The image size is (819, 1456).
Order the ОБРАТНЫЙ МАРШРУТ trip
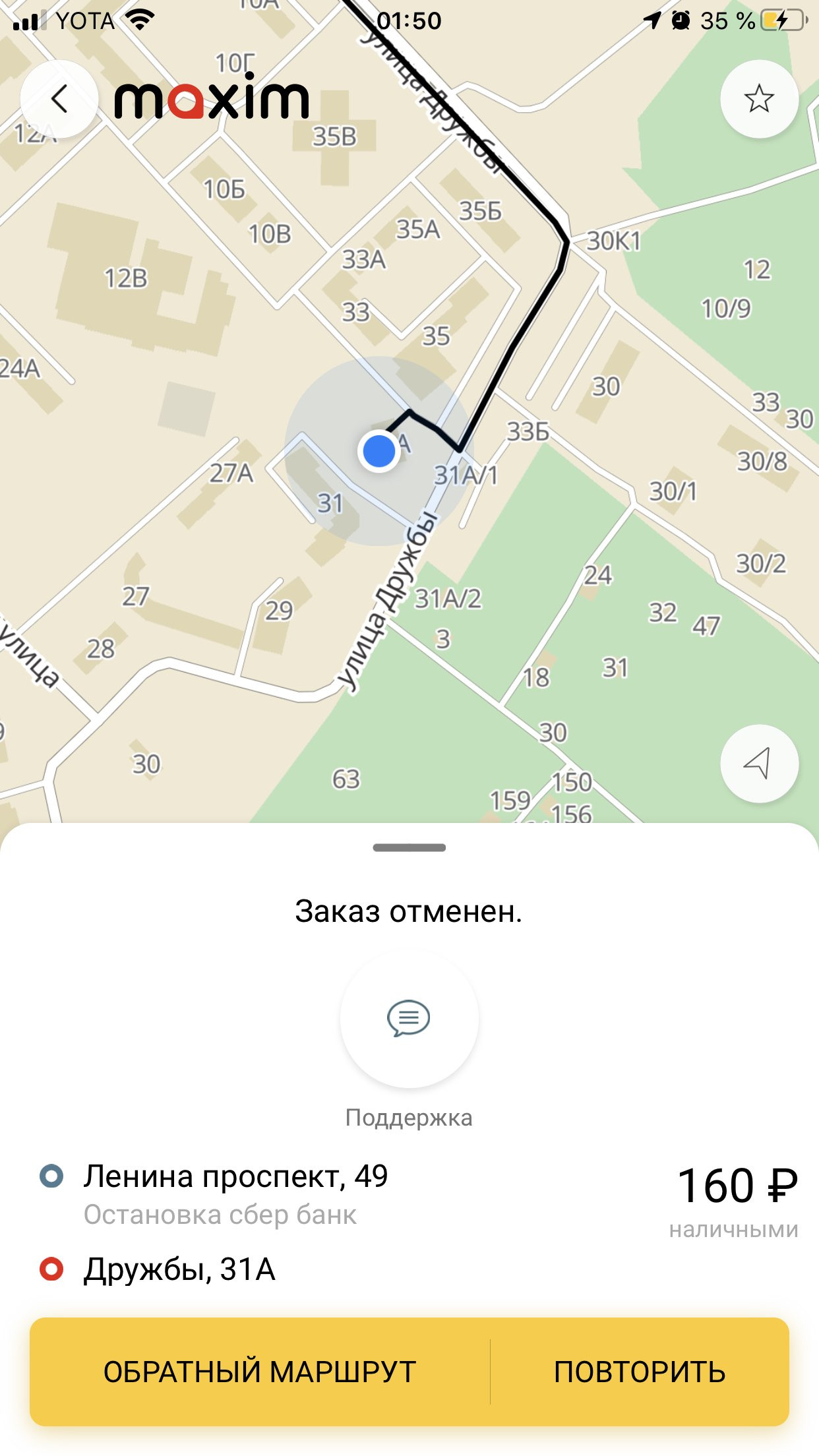coord(260,1372)
